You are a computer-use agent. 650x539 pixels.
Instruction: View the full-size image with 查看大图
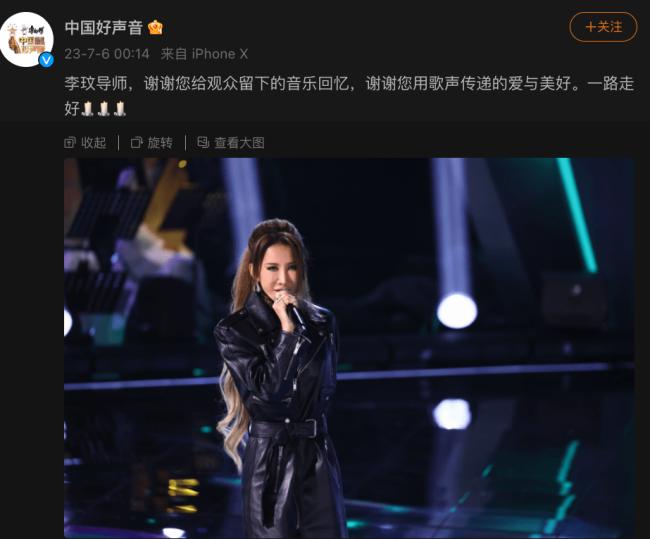point(231,143)
